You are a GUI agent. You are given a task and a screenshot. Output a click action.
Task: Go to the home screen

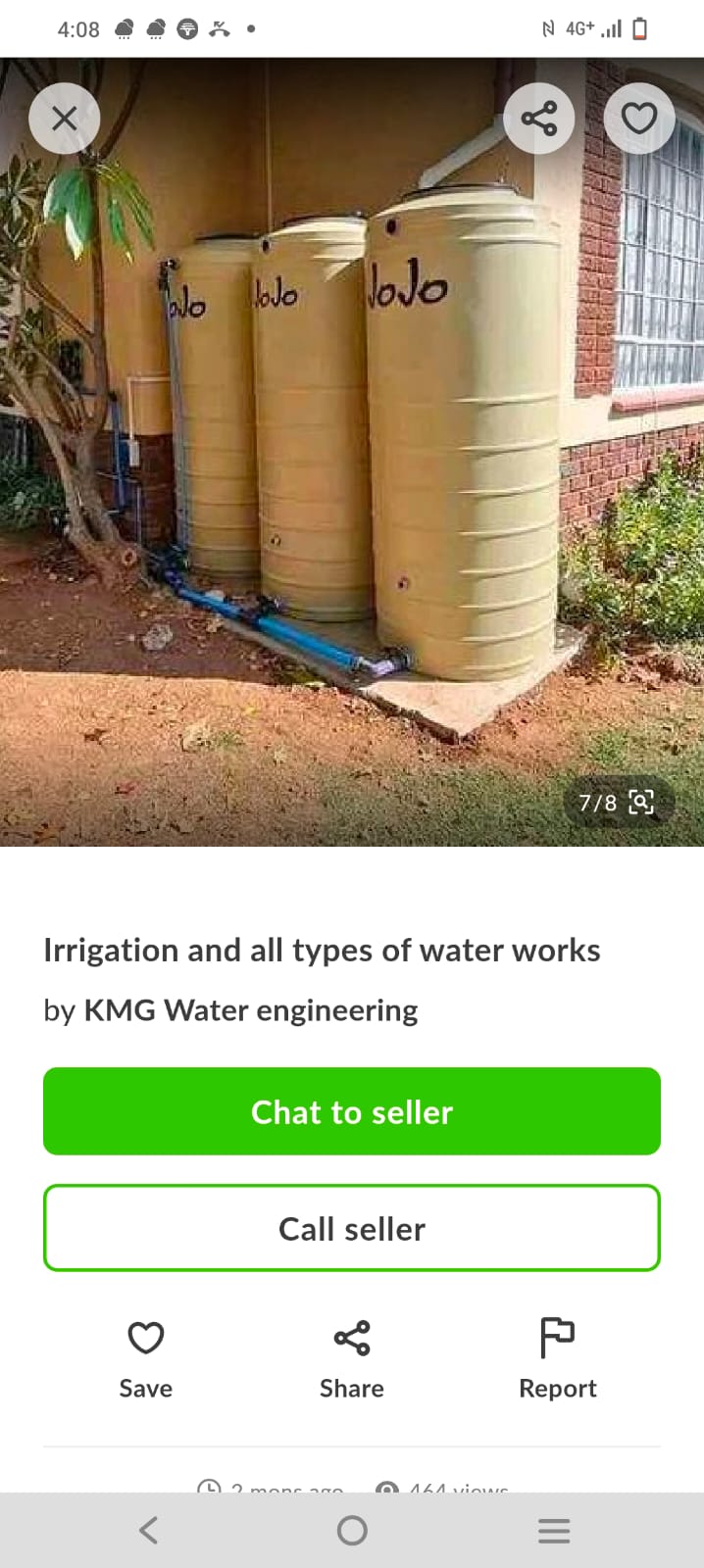pyautogui.click(x=352, y=1530)
